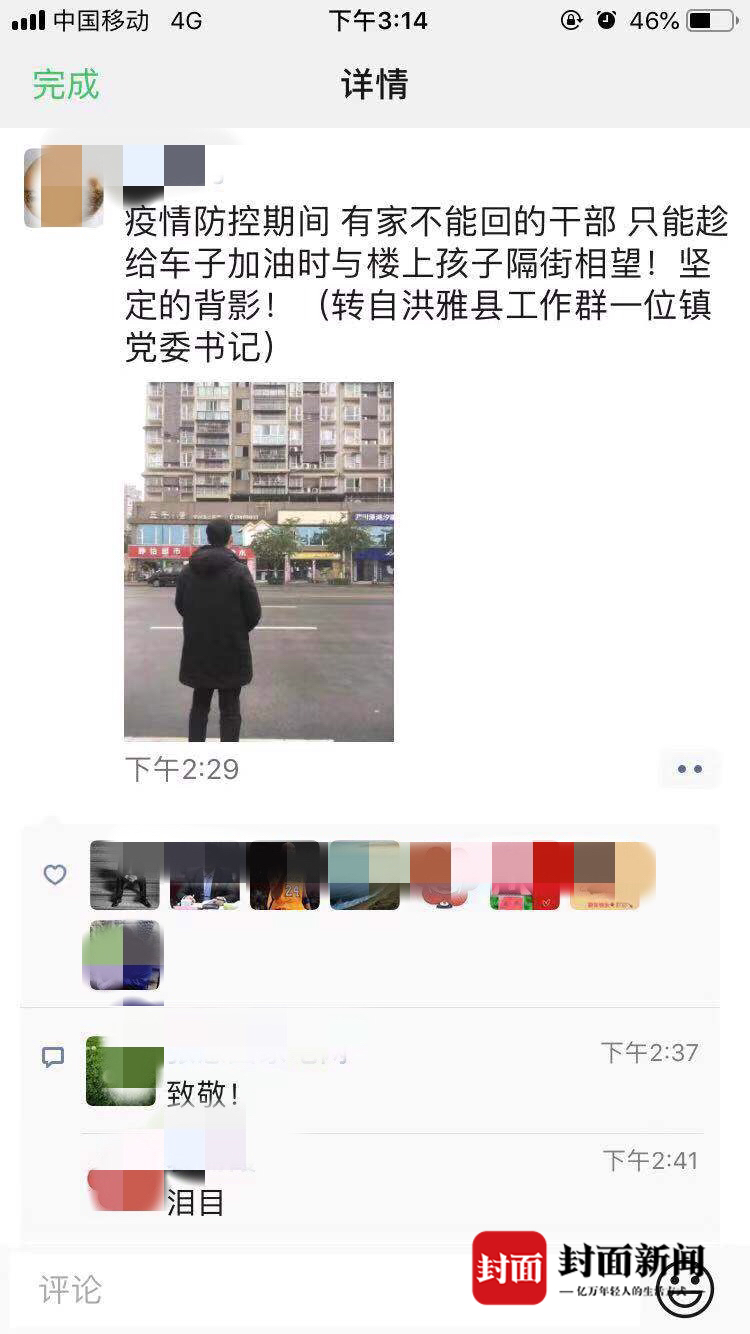The image size is (750, 1334).
Task: View the photo of the man's back
Action: [x=258, y=561]
